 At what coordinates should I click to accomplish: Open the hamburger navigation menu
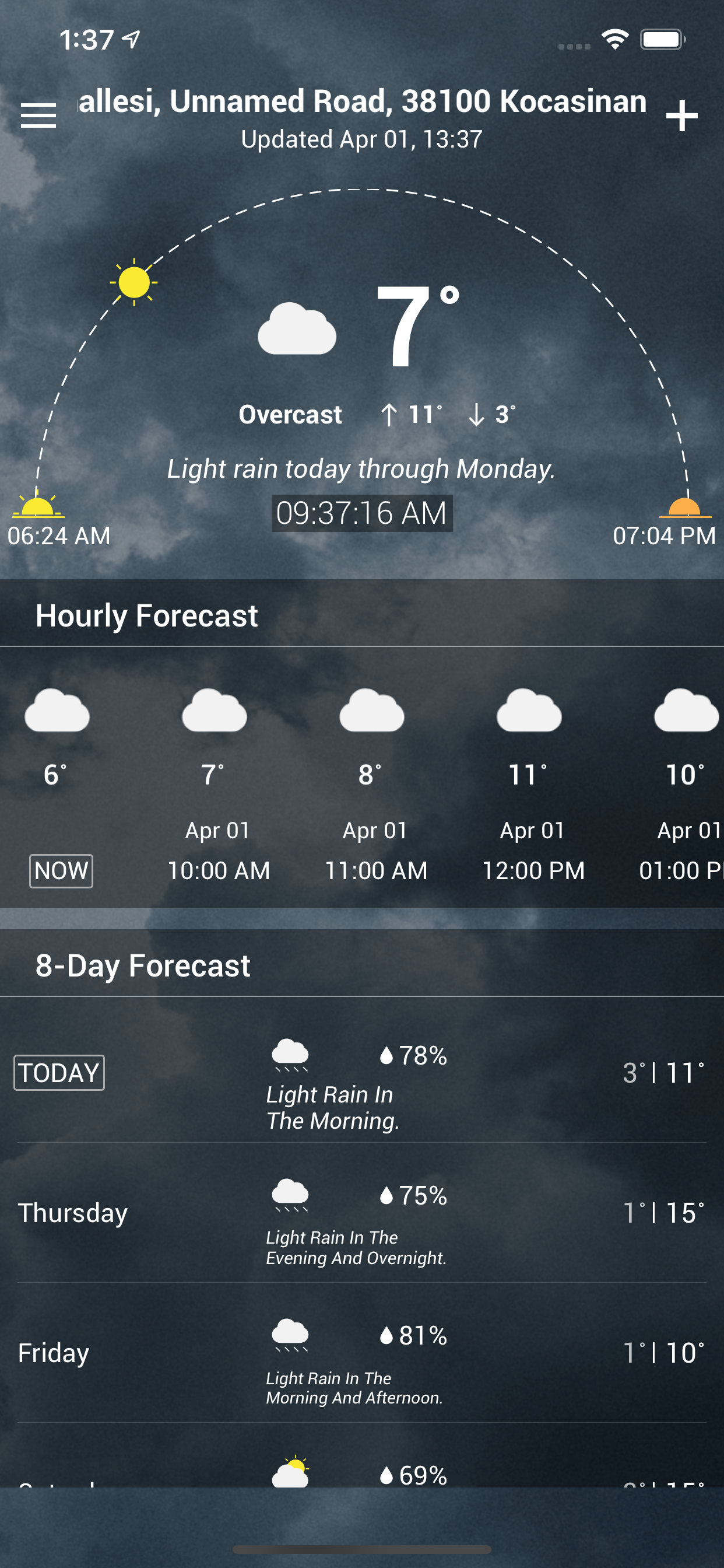click(38, 116)
